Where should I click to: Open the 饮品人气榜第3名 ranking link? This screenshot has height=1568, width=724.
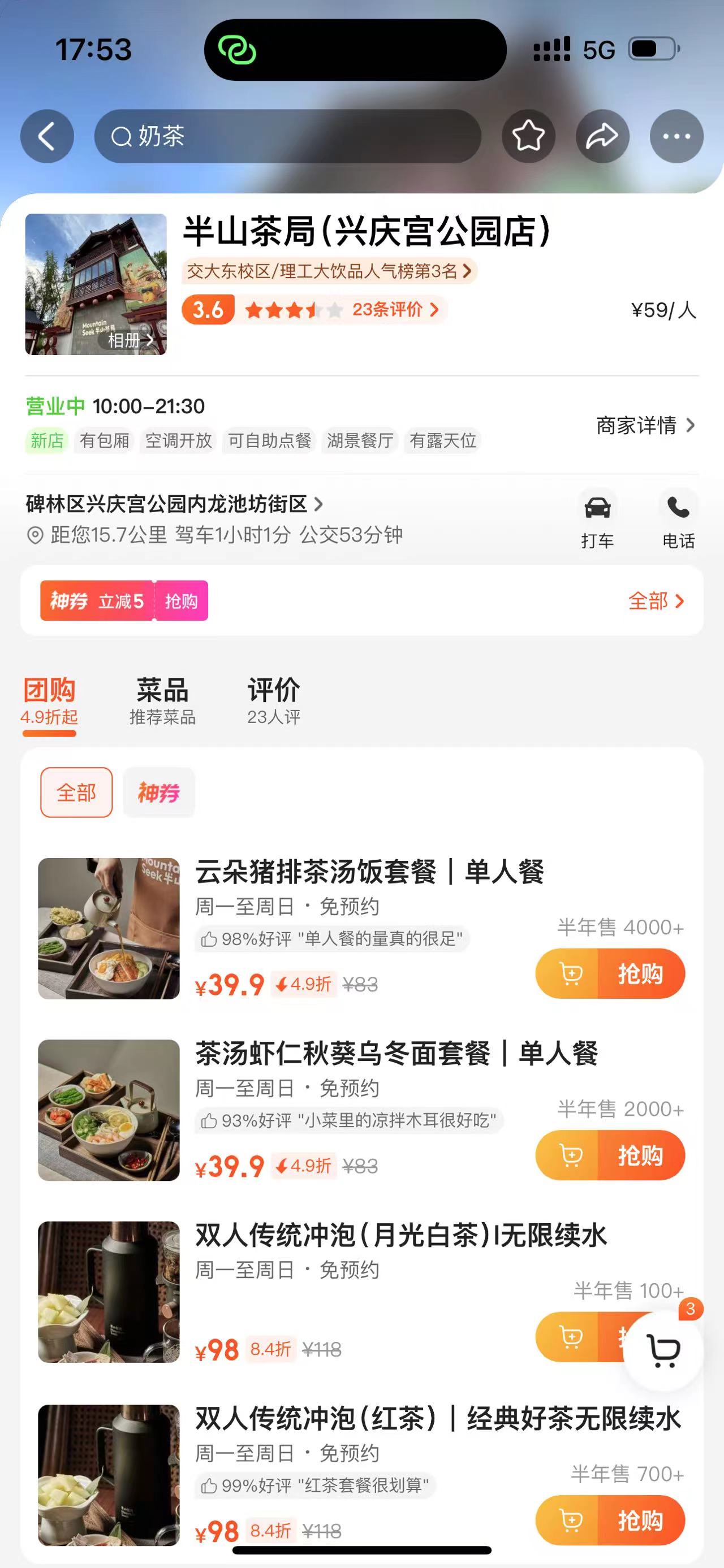tap(329, 271)
